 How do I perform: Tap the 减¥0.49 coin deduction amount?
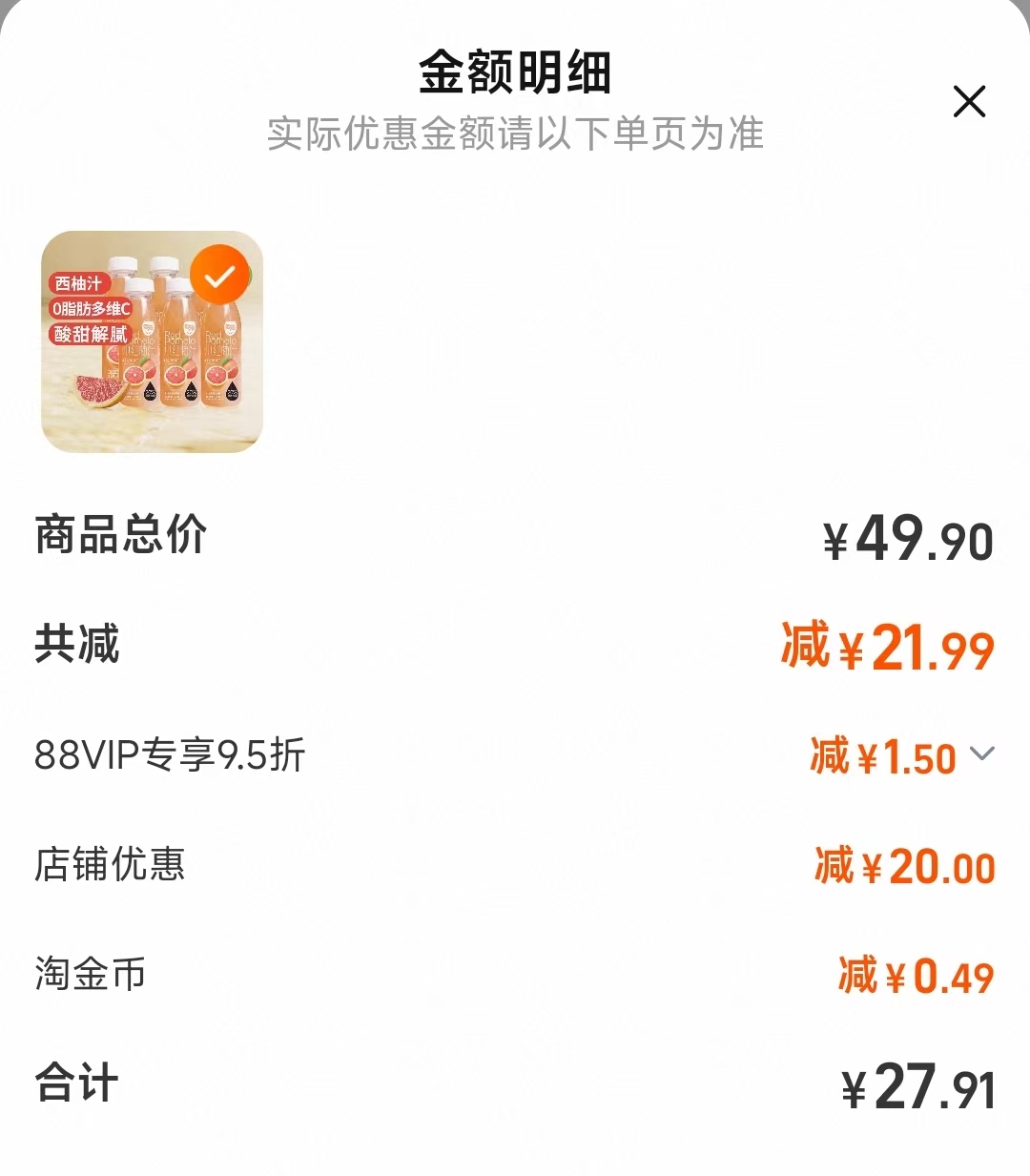point(911,975)
